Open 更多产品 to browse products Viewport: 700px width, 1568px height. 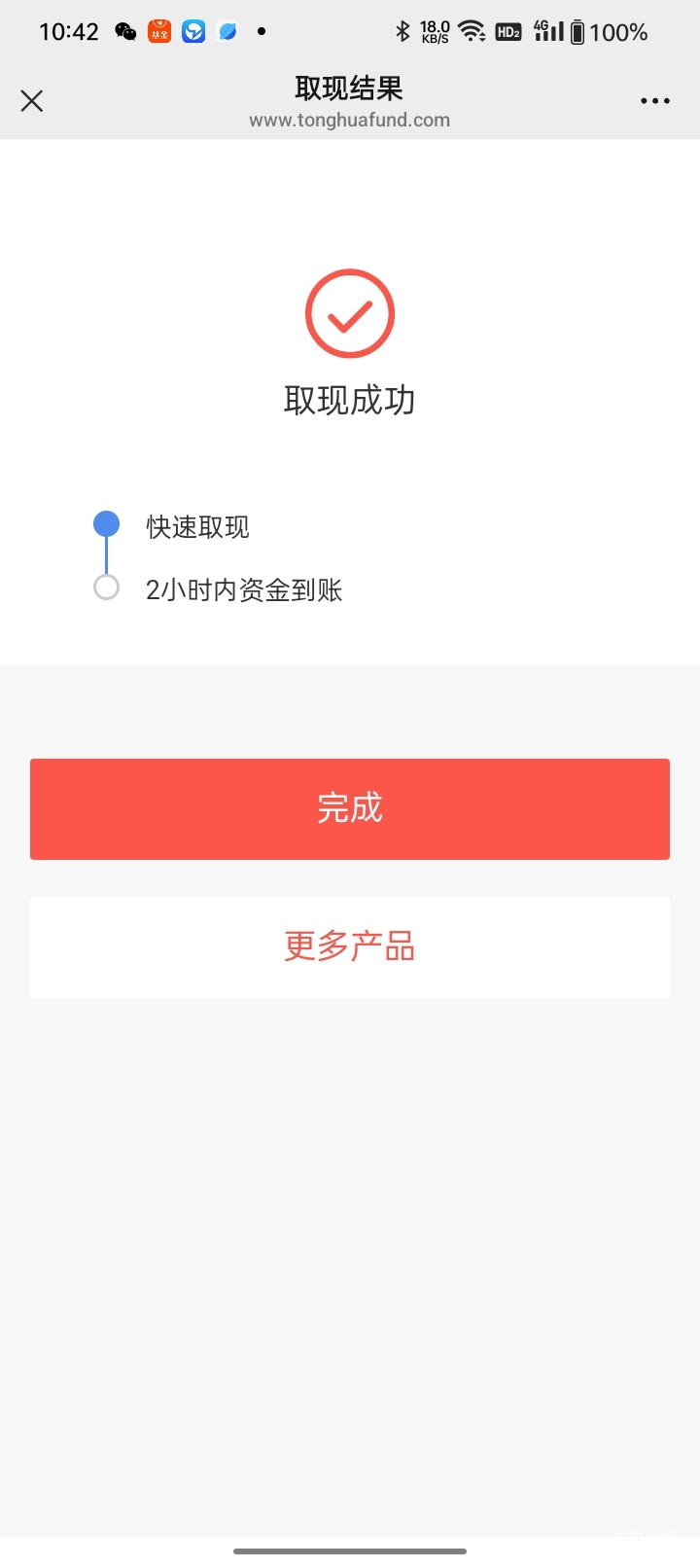[350, 947]
